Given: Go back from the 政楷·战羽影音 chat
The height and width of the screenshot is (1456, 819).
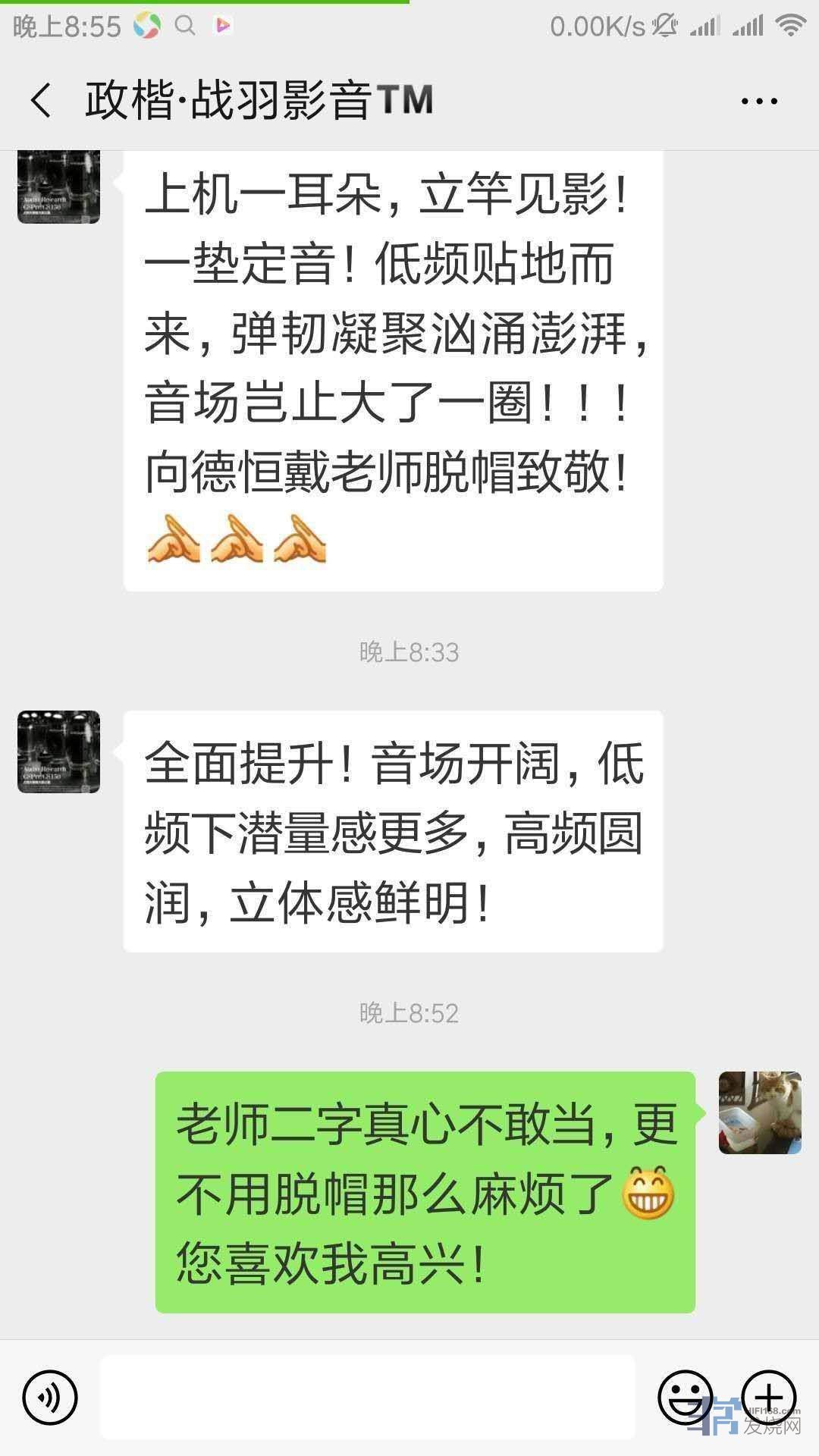Looking at the screenshot, I should [x=41, y=100].
